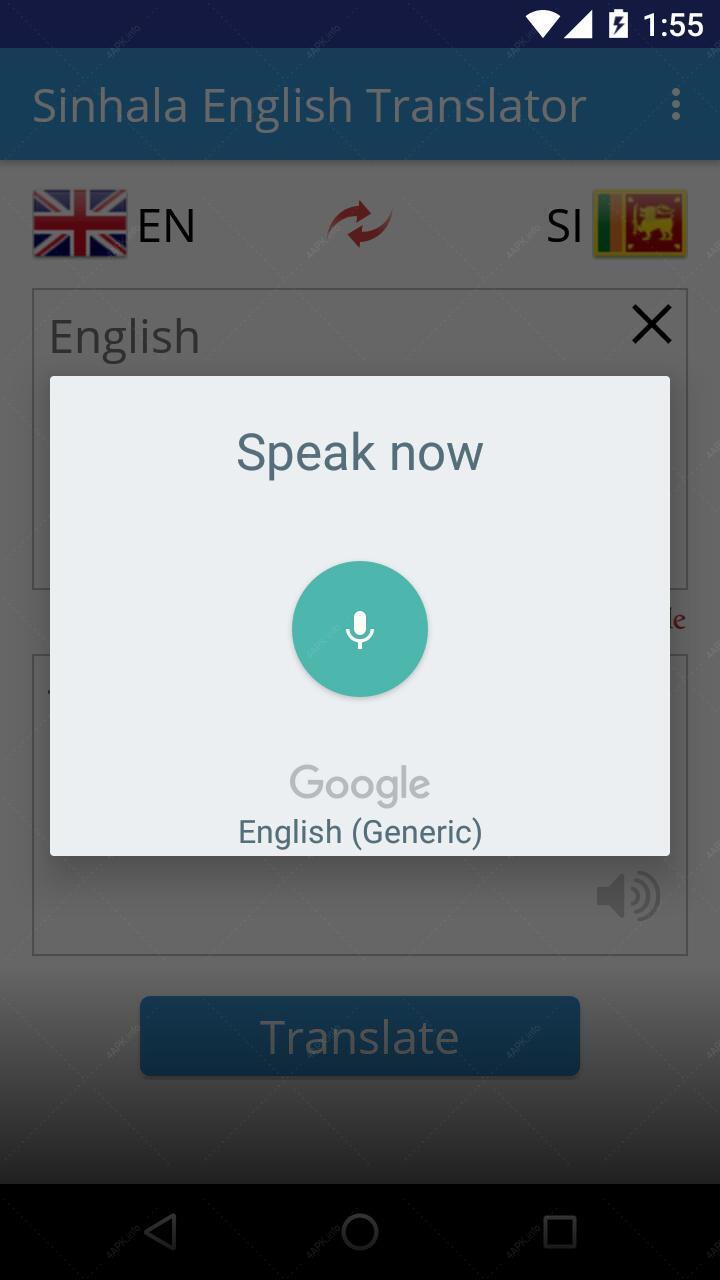
Task: Tap the Translate button
Action: pos(360,1036)
